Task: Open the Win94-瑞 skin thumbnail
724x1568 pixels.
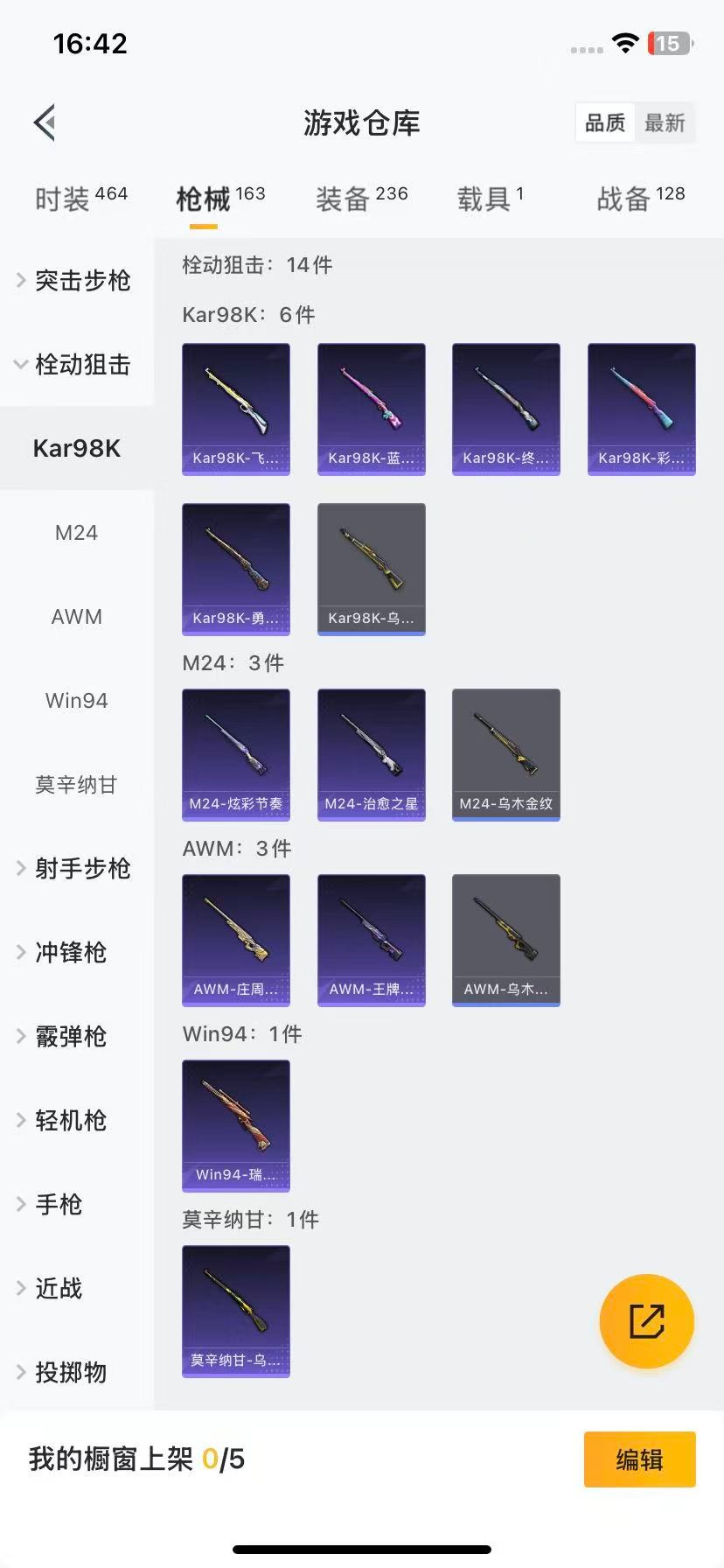Action: point(235,1126)
